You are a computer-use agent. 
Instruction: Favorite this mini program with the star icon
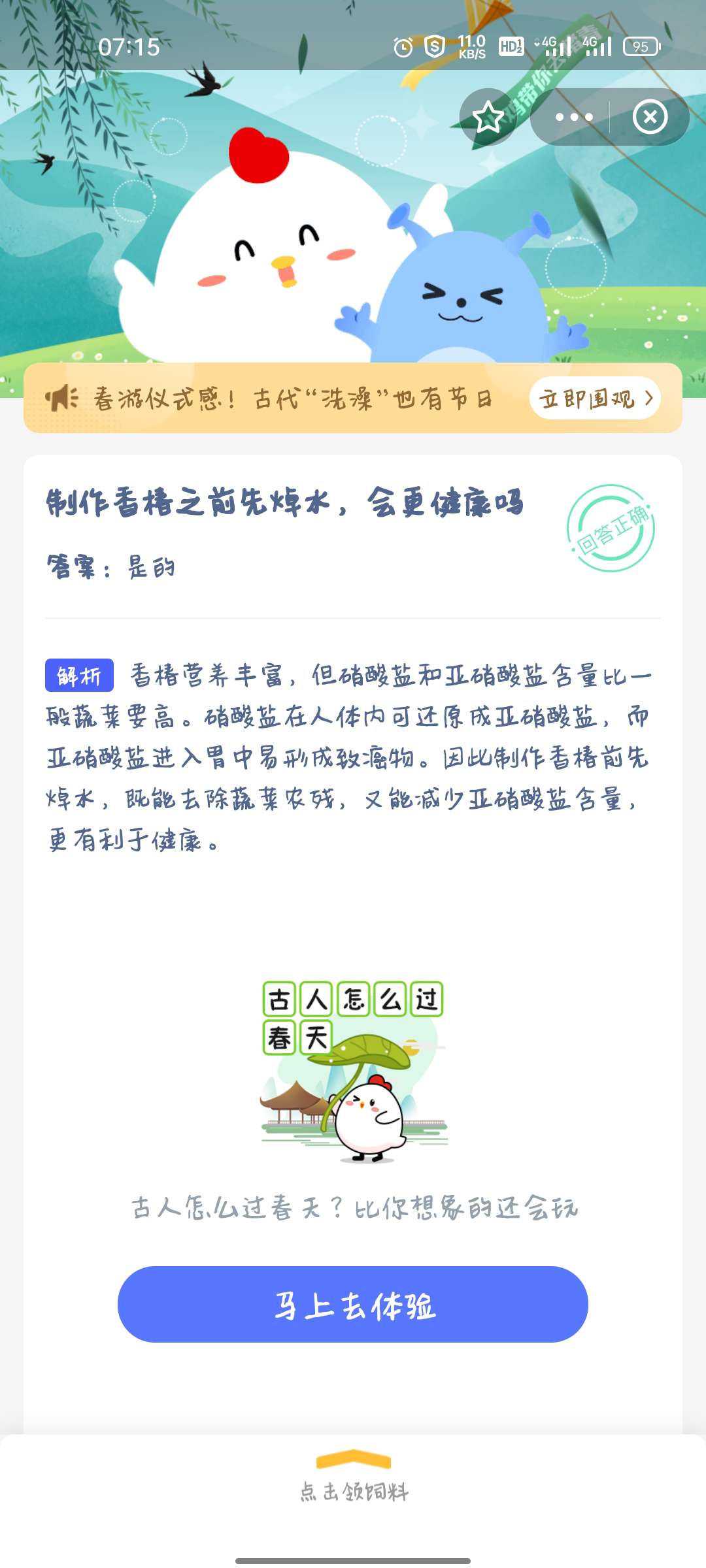pyautogui.click(x=488, y=118)
